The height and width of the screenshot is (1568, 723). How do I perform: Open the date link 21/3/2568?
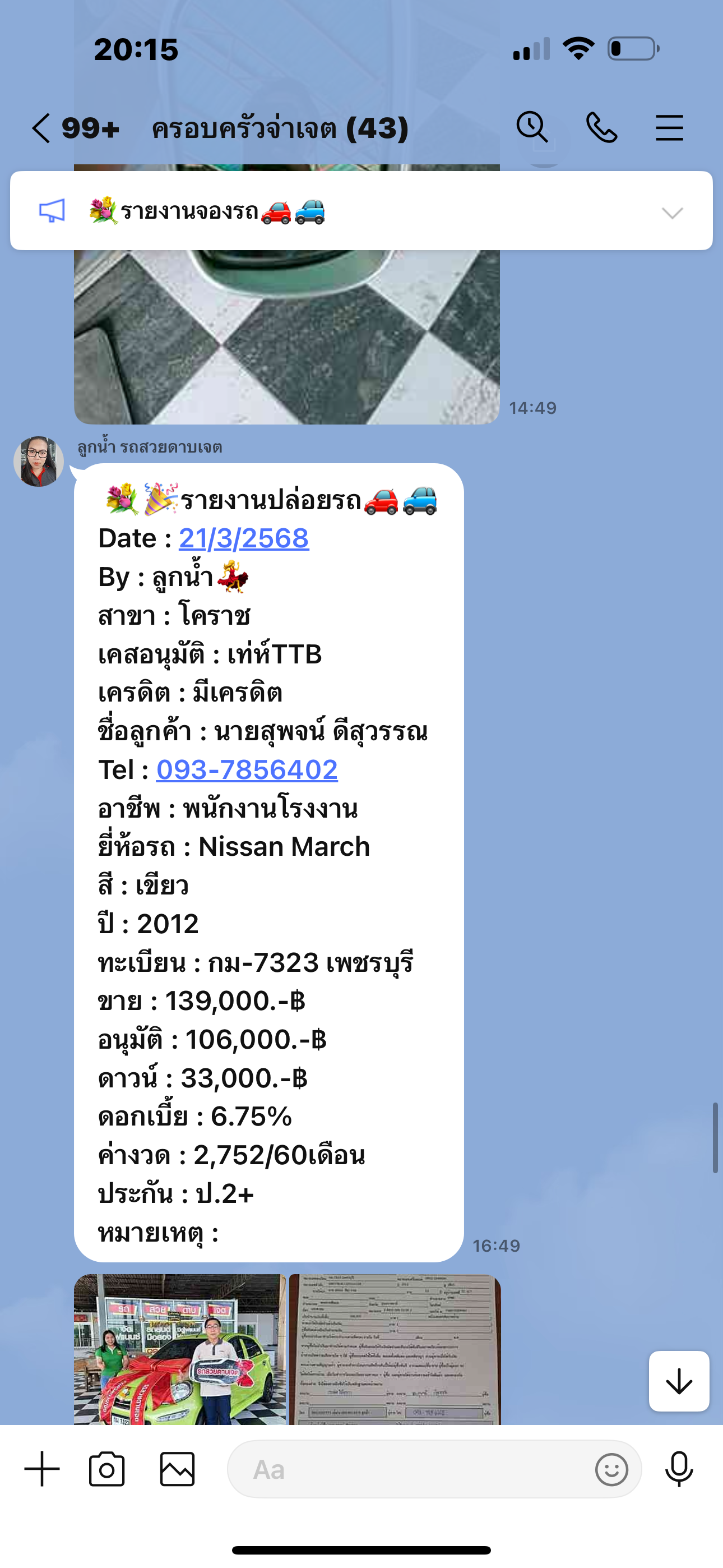point(244,538)
